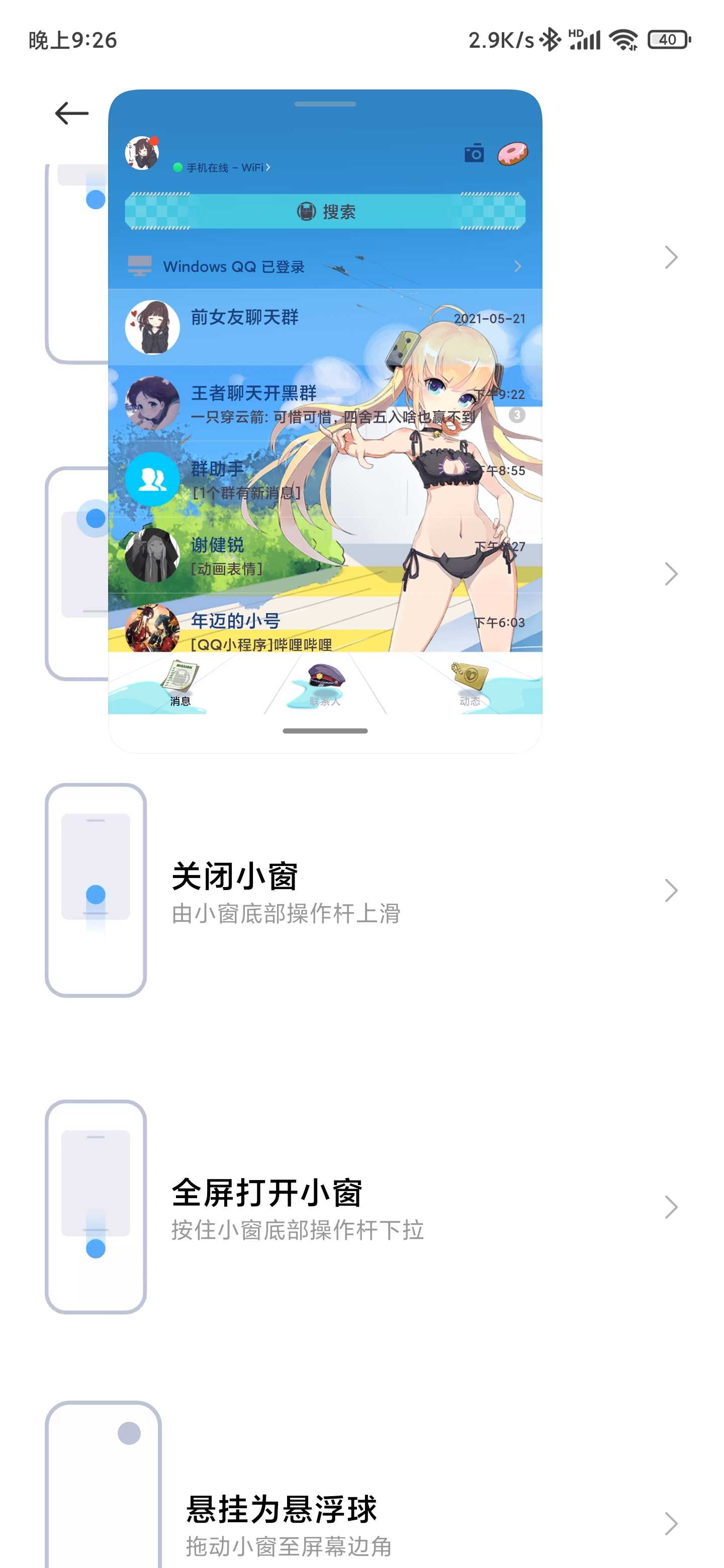Screen dimensions: 724x1568
Task: Switch to the 联系人 tab
Action: 325,684
